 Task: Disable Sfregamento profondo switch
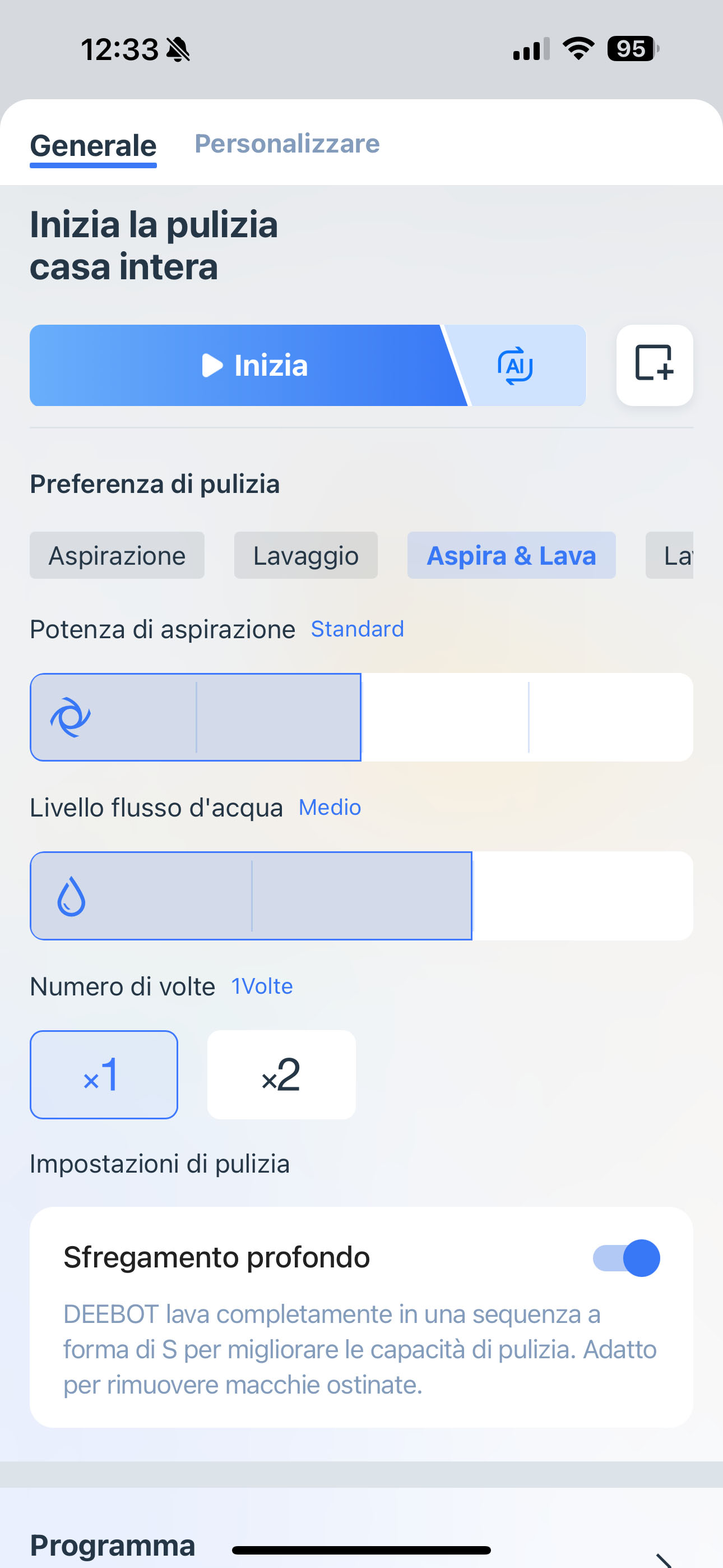coord(626,1257)
